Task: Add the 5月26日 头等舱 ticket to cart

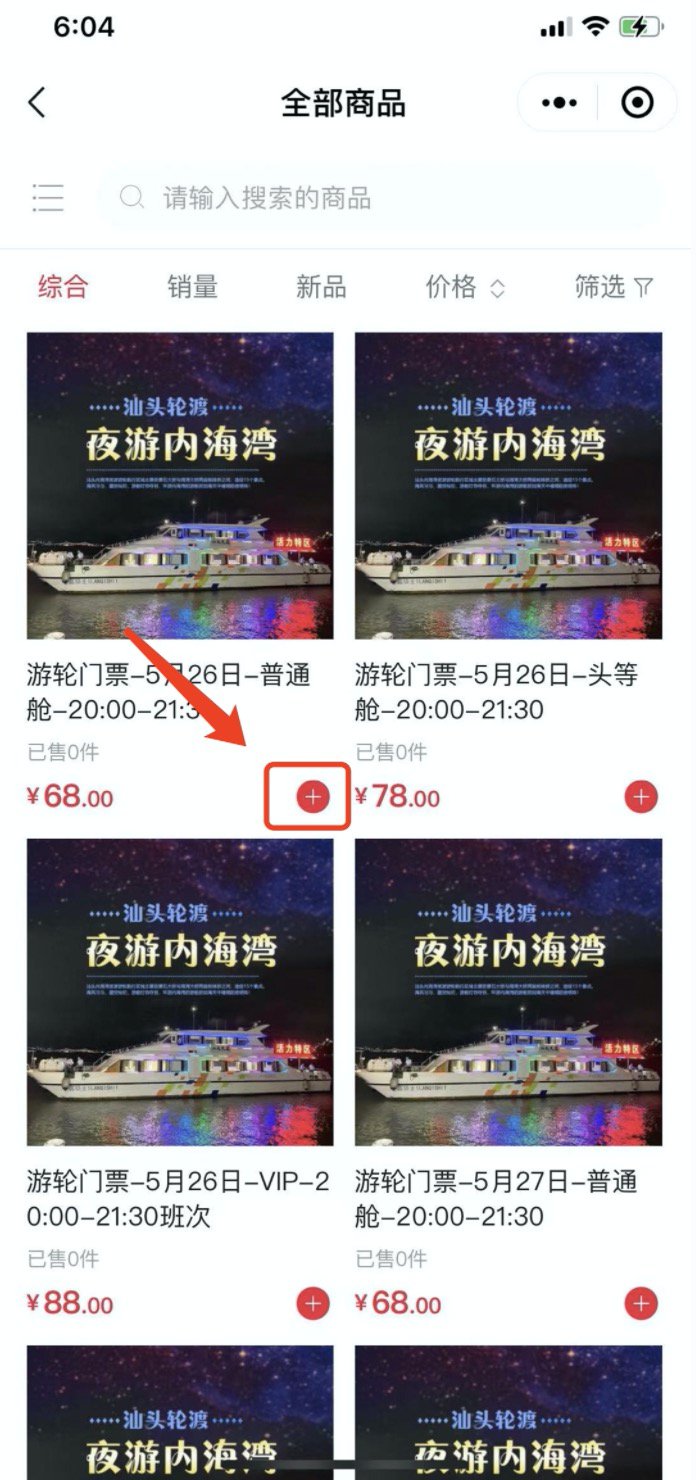Action: coord(641,797)
